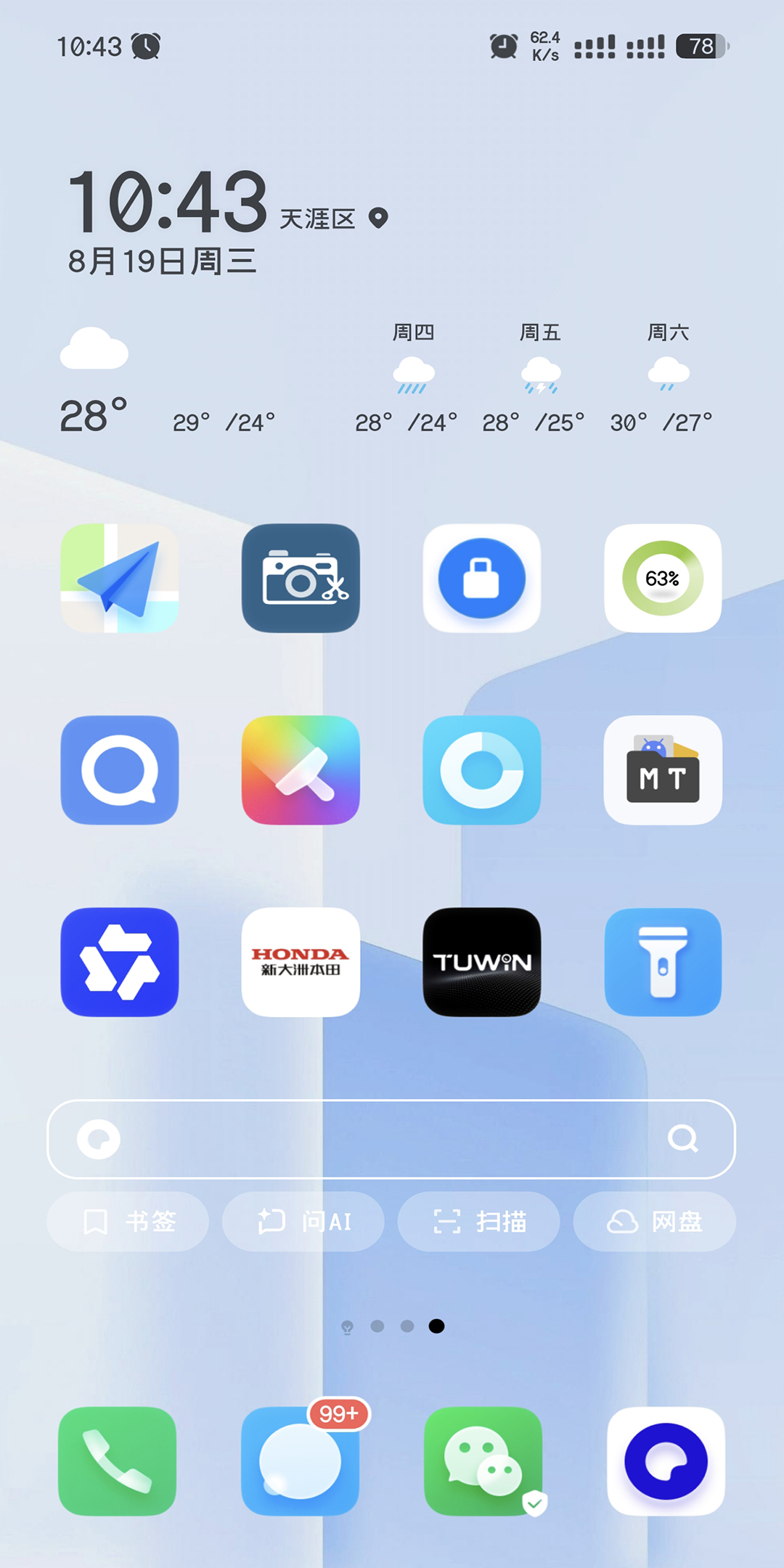Start the 扫描 scan shortcut

pyautogui.click(x=479, y=1222)
